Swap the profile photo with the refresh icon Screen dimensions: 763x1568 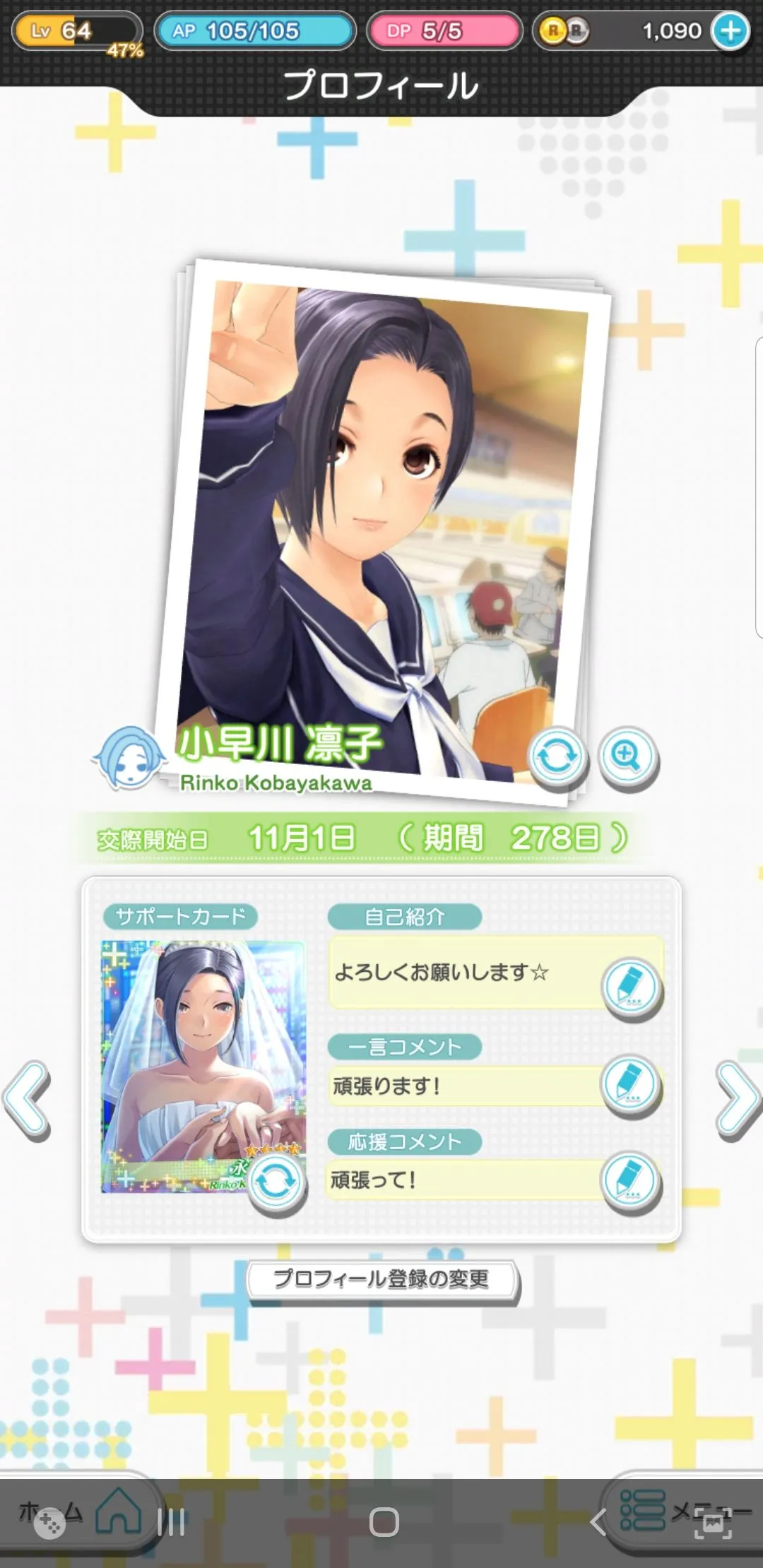557,756
